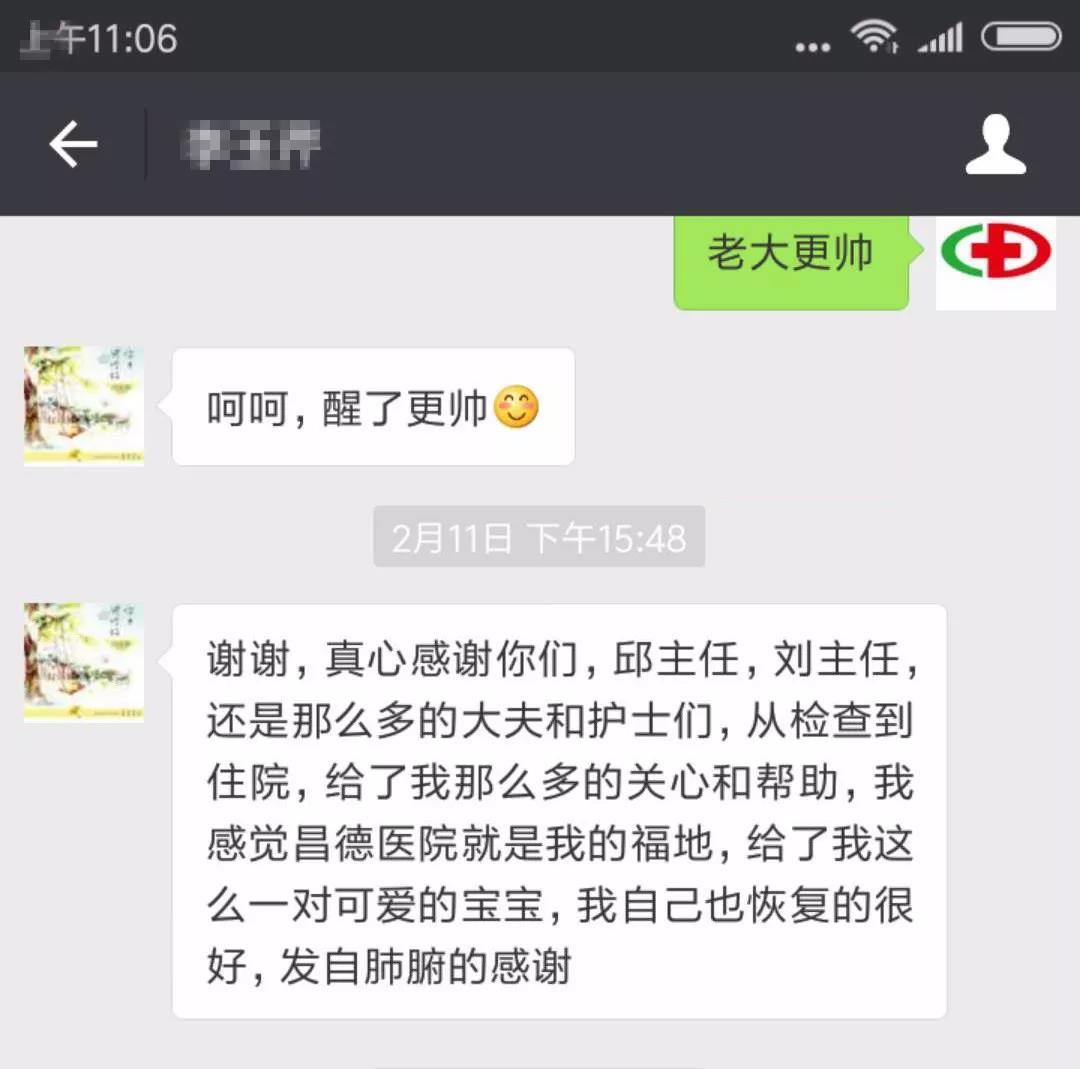This screenshot has height=1069, width=1080.
Task: Tap the avatar beside the long thank-you message
Action: [84, 661]
